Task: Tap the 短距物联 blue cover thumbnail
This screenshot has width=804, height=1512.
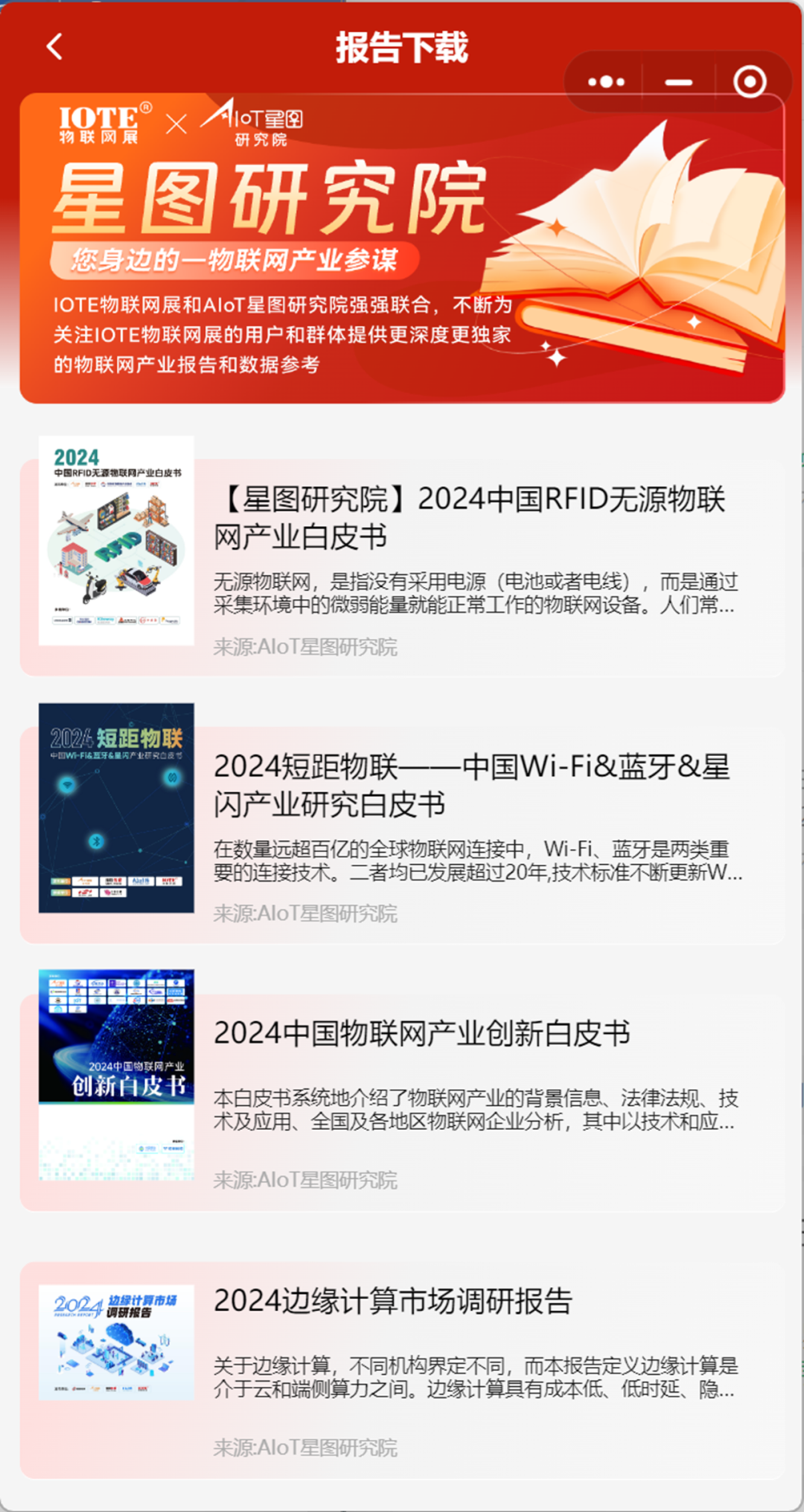Action: click(115, 812)
